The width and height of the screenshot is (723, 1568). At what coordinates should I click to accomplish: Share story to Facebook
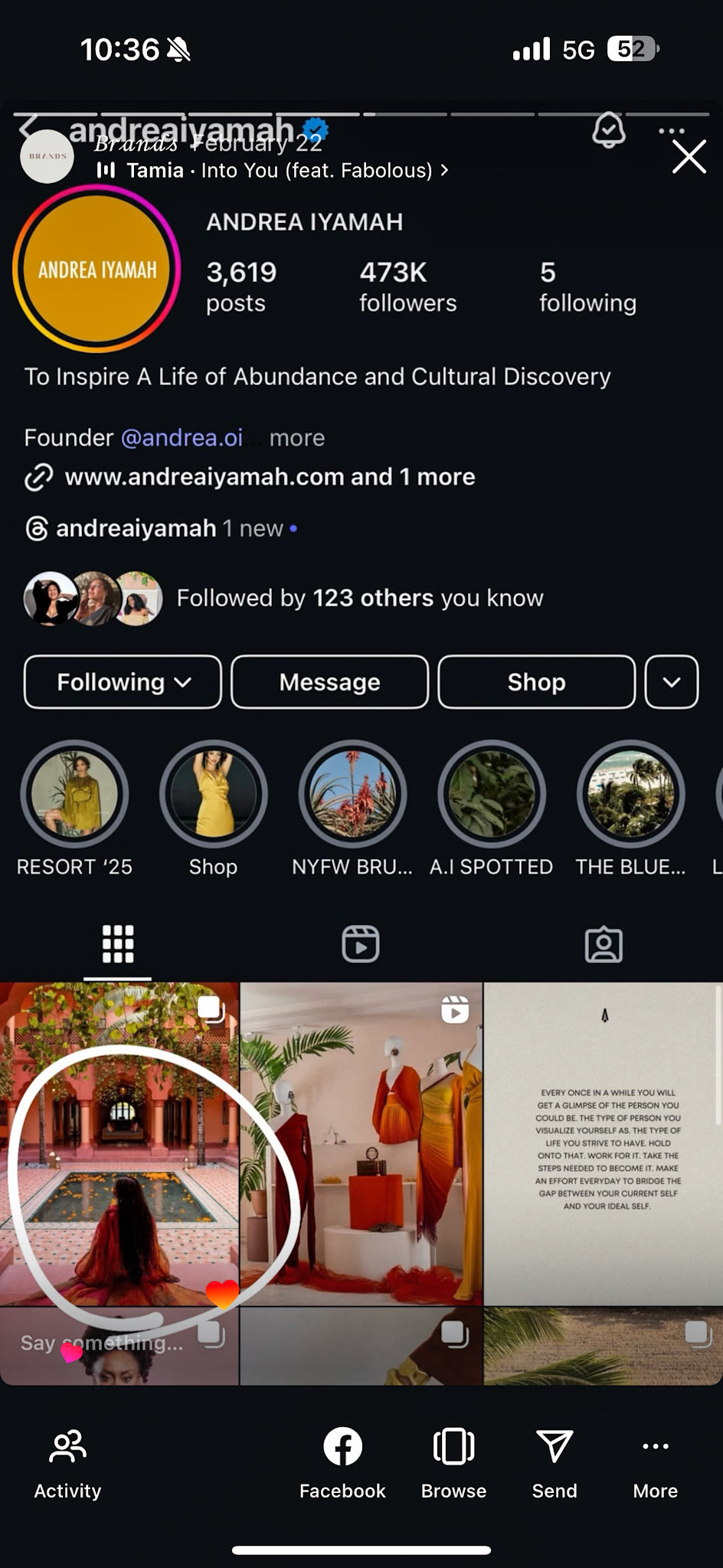coord(342,1462)
